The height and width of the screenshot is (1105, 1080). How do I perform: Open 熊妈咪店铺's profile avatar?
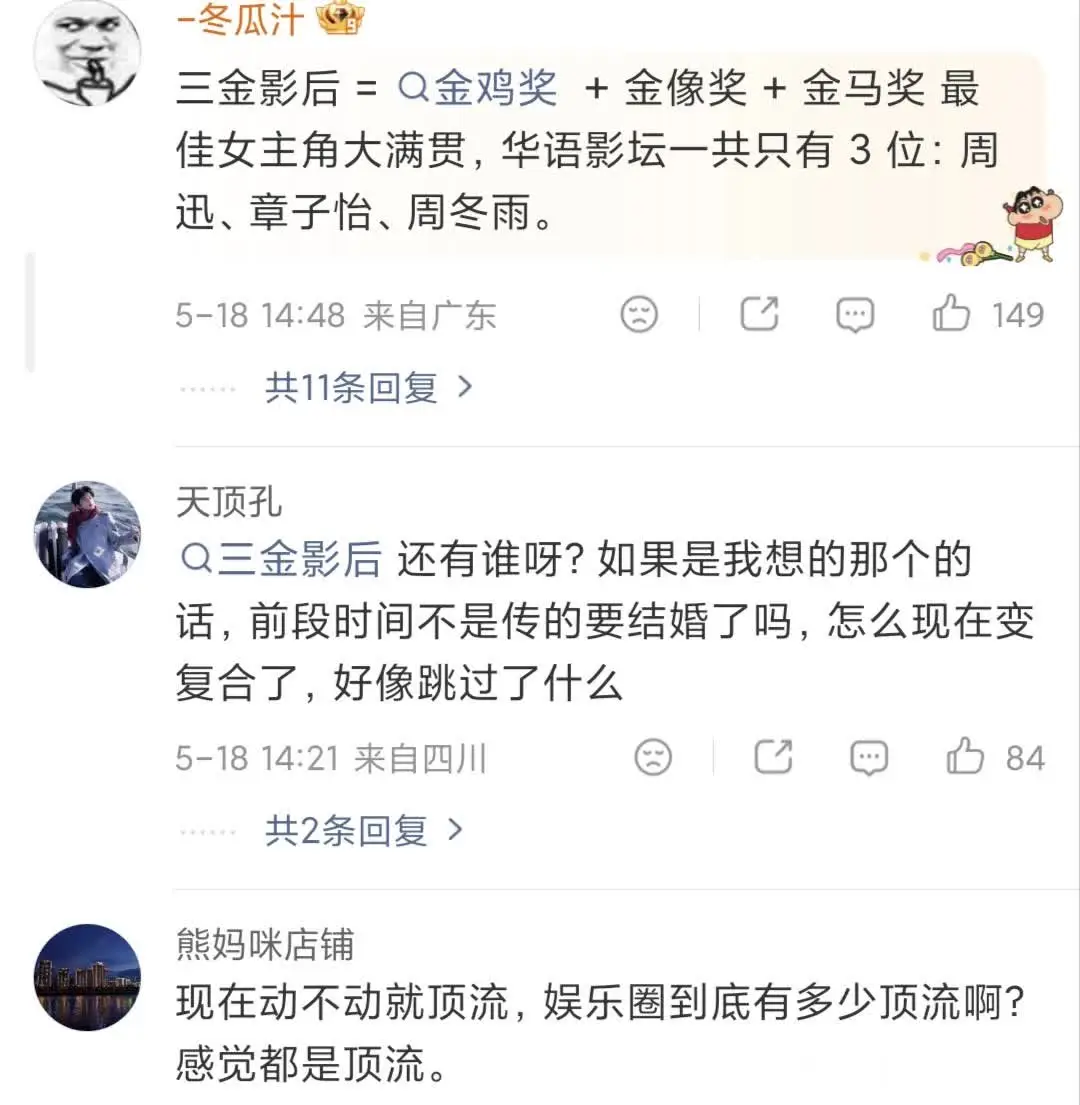coord(87,977)
